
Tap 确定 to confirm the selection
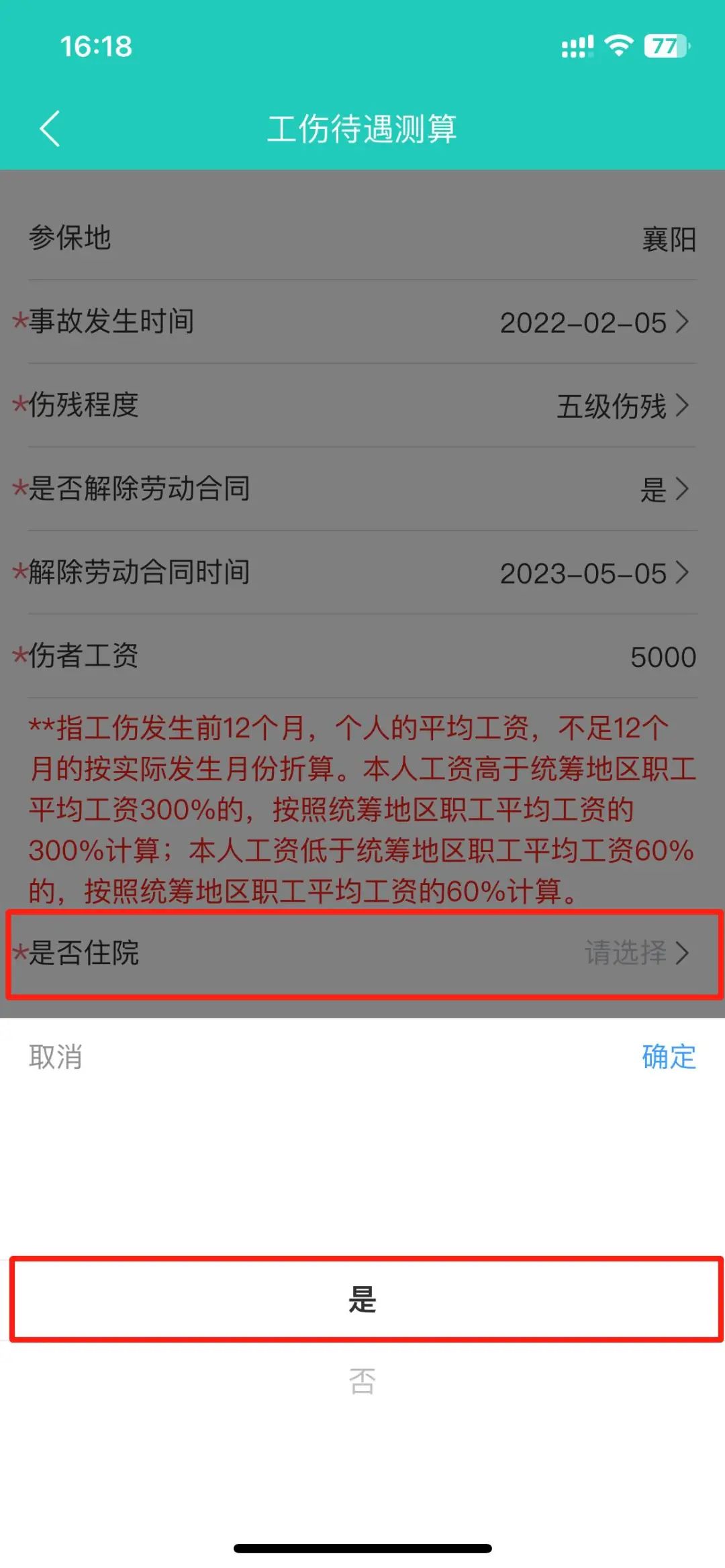[668, 1057]
